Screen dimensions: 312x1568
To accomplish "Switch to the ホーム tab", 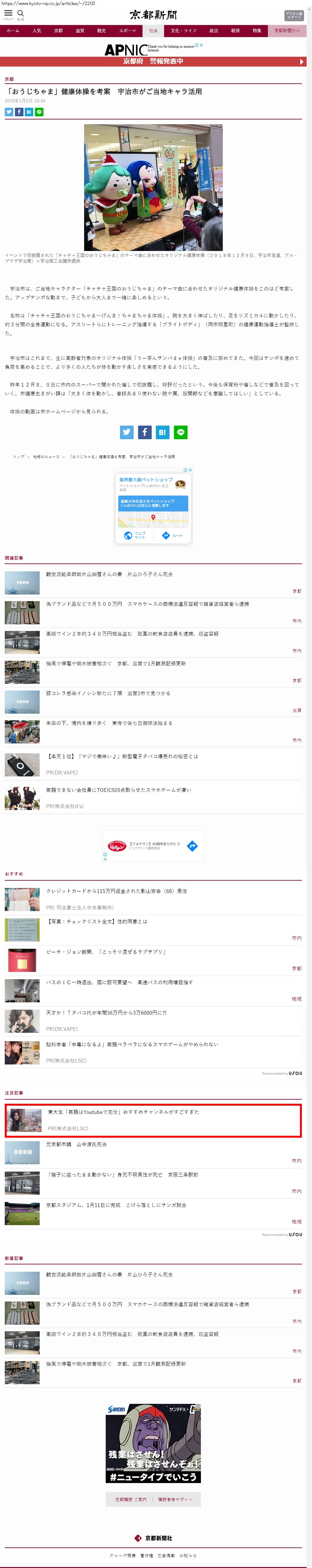I will (13, 30).
